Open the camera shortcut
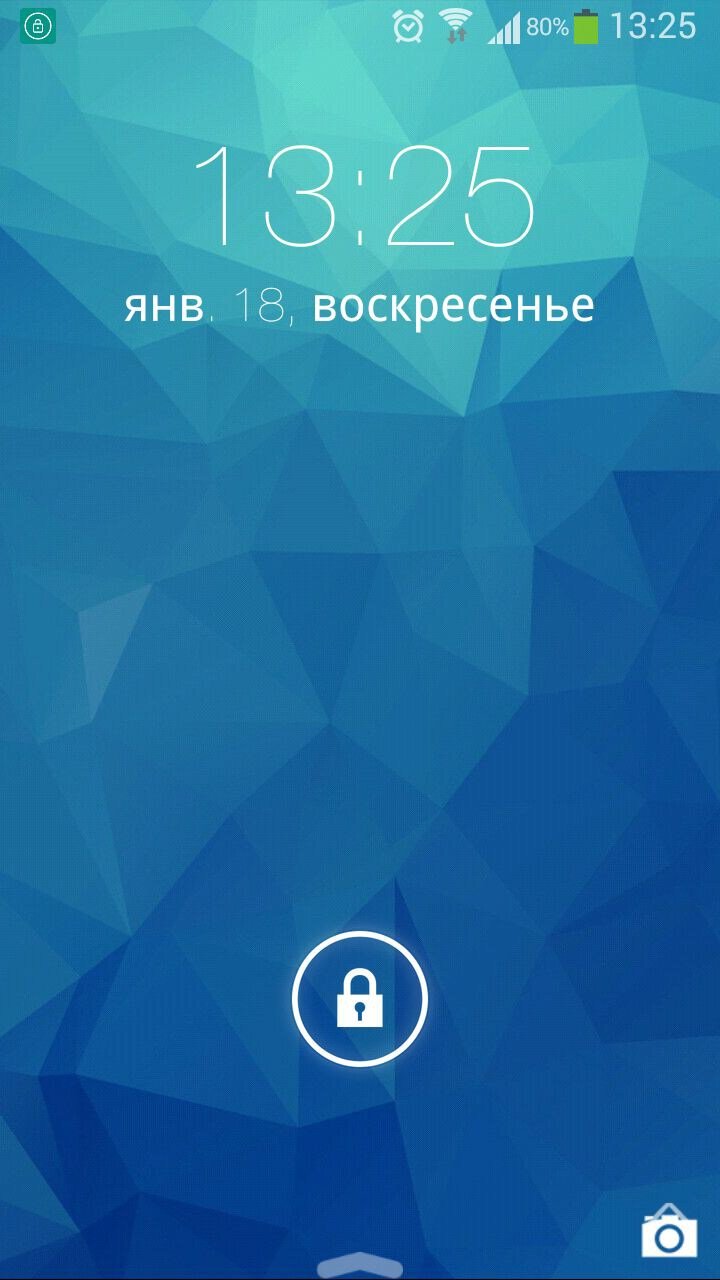Screen dimensions: 720x1280 (669, 1231)
